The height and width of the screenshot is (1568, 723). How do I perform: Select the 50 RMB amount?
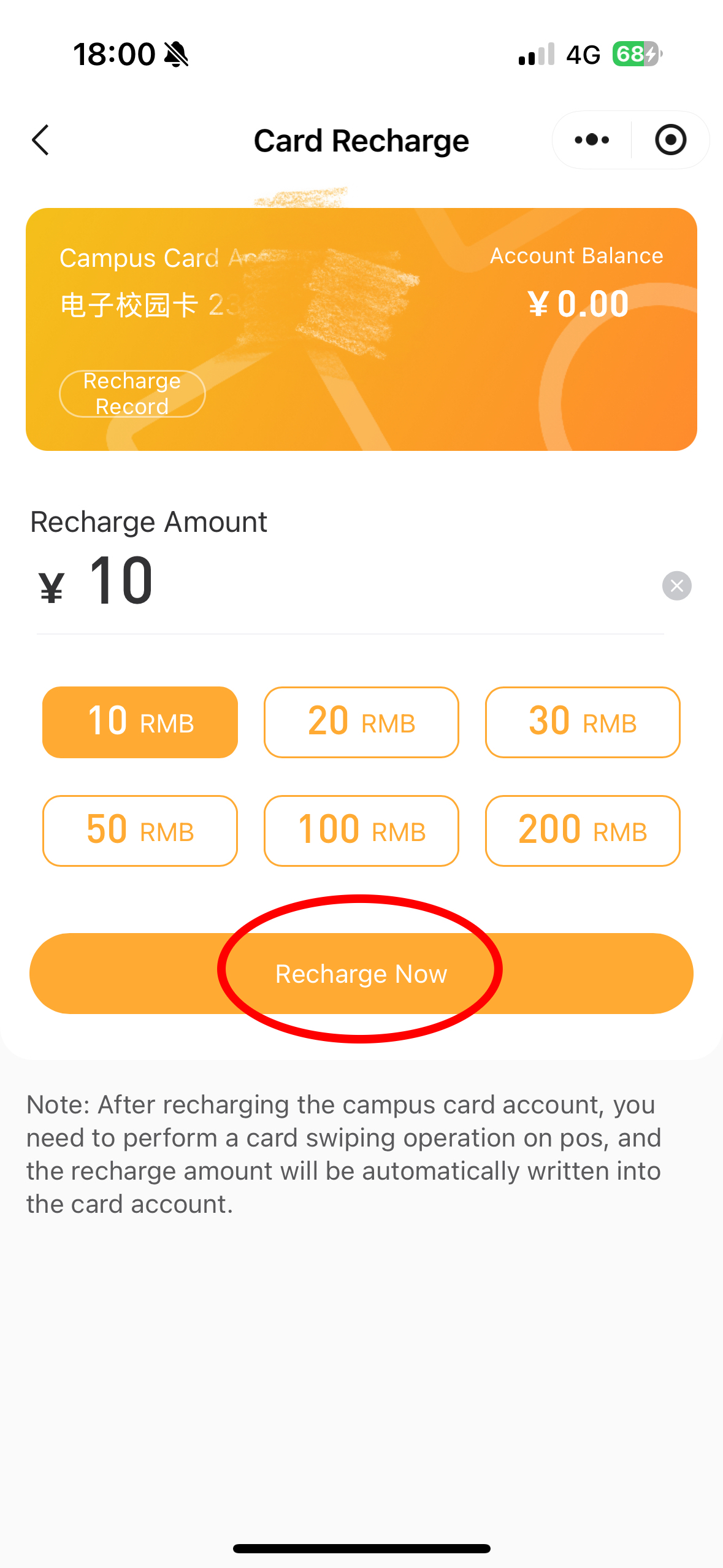(x=140, y=831)
